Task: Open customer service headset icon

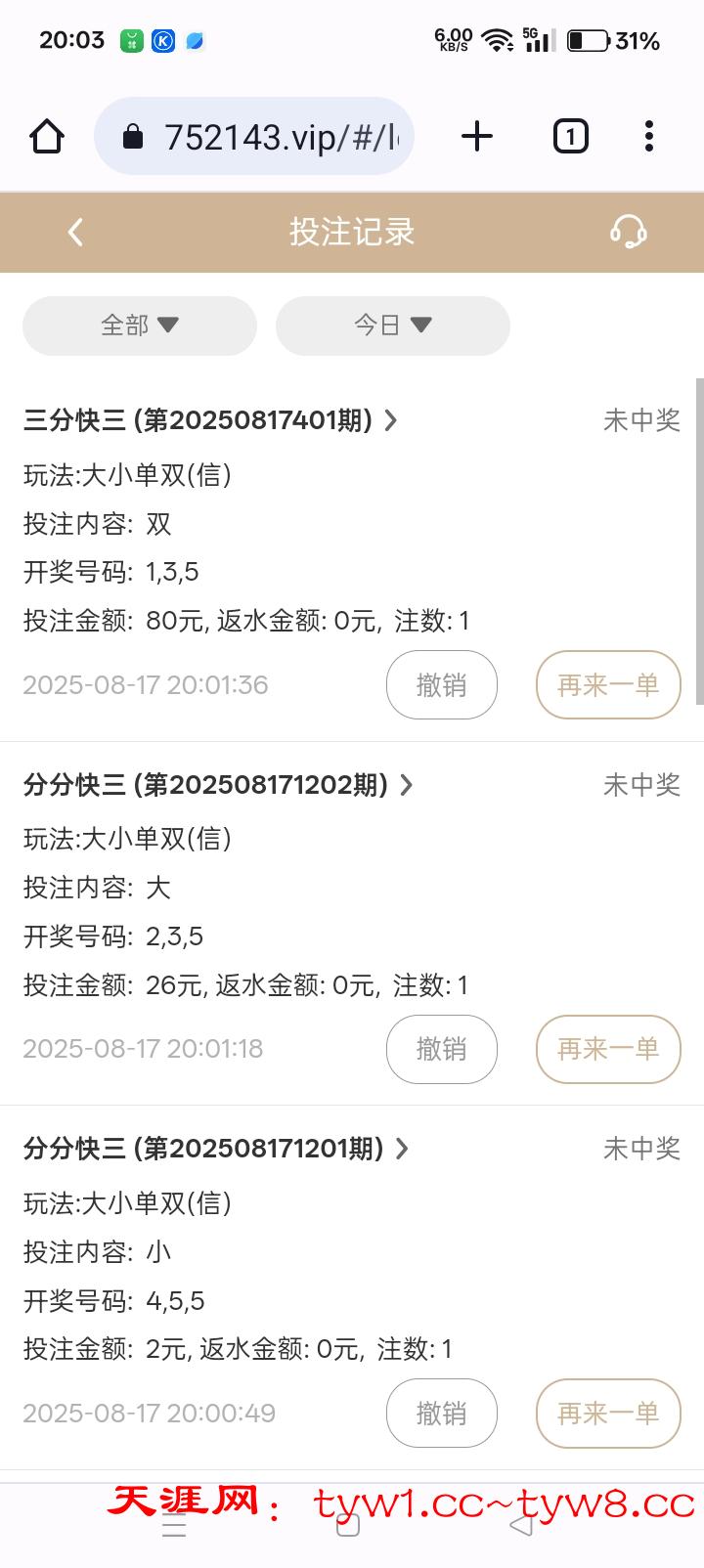Action: click(x=628, y=232)
